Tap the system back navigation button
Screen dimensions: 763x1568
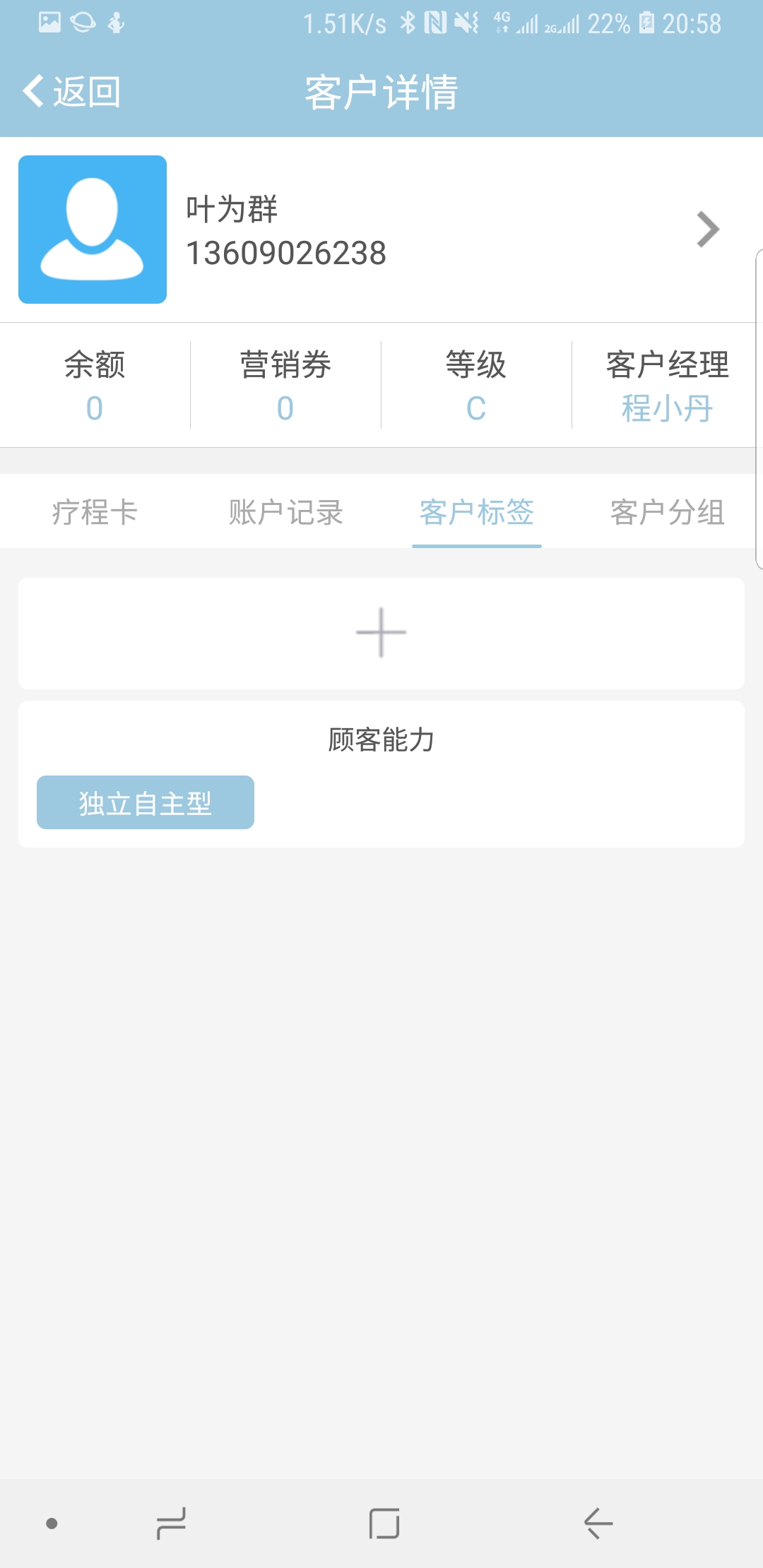point(598,1524)
